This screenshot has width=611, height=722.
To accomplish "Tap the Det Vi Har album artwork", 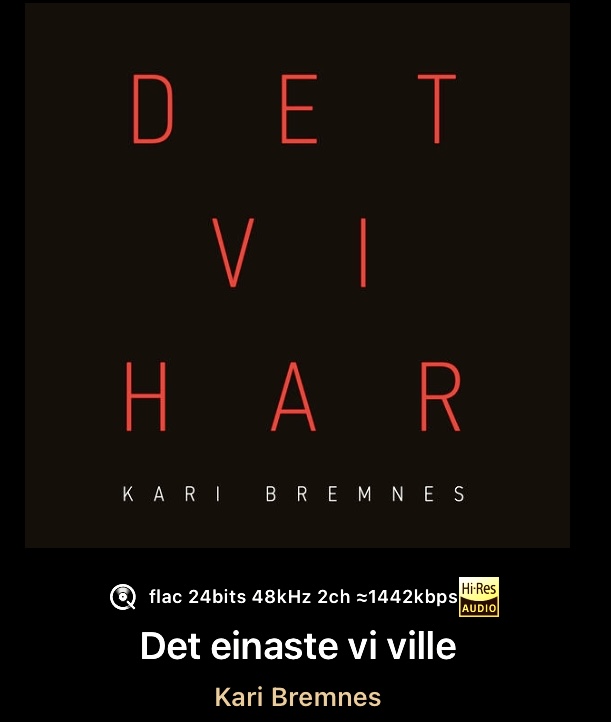I will (297, 275).
